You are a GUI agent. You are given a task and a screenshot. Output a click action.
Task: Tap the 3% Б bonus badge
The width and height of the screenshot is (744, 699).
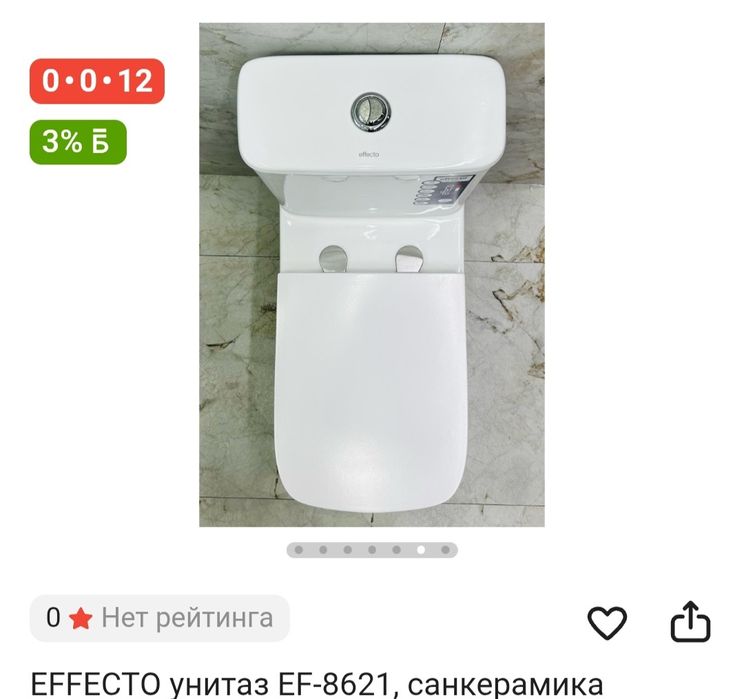78,141
